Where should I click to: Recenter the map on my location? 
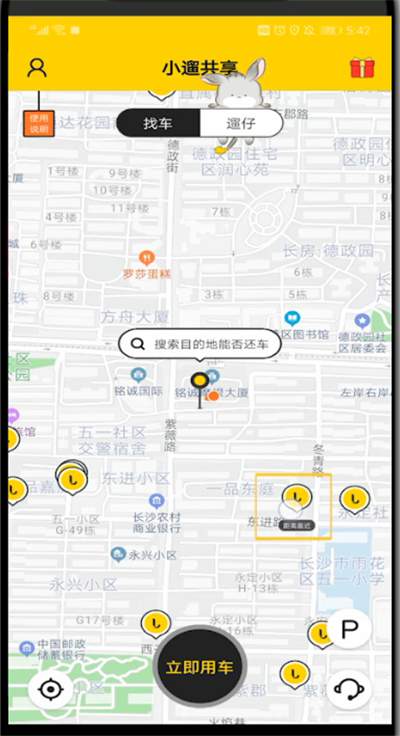(51, 690)
